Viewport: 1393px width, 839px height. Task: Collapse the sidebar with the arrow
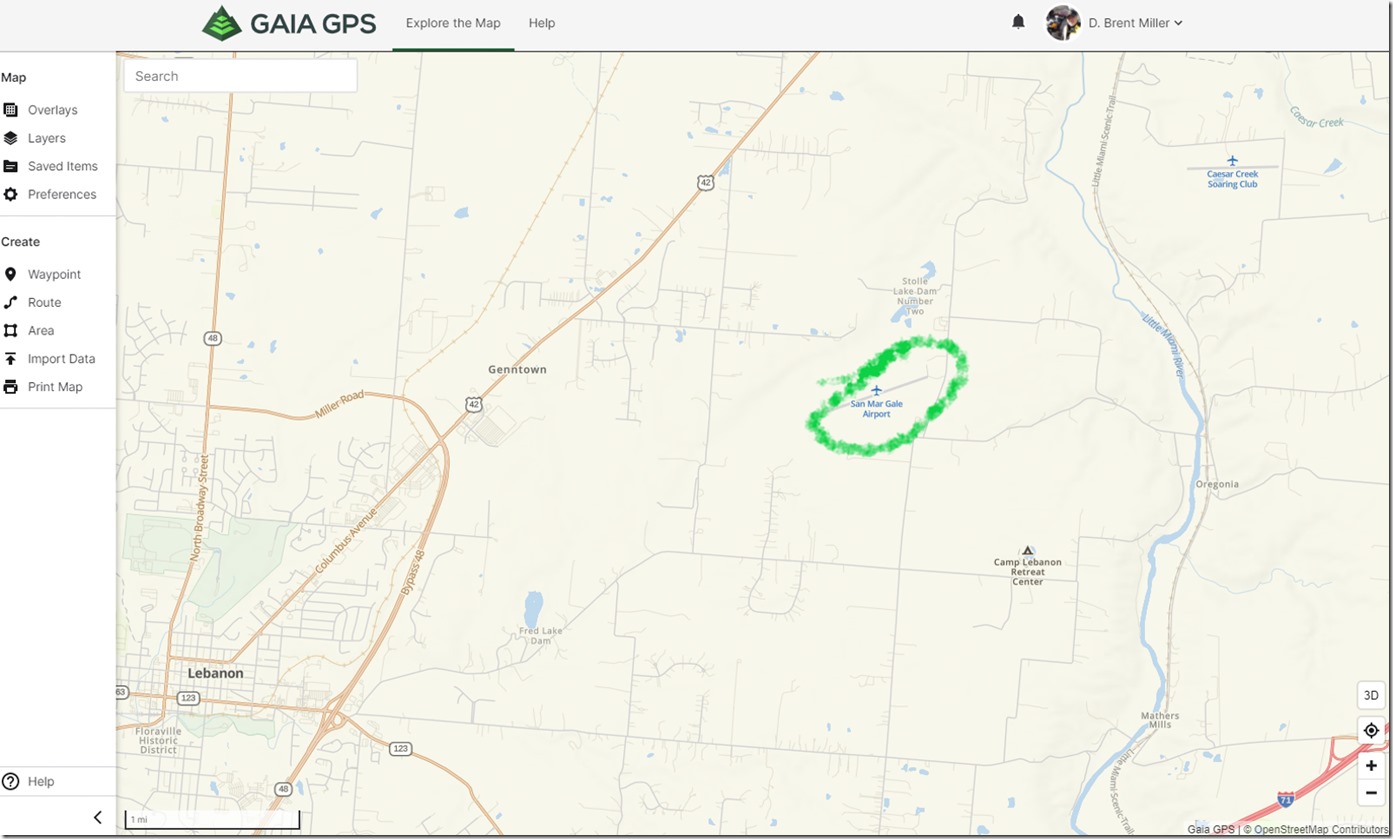tap(97, 817)
